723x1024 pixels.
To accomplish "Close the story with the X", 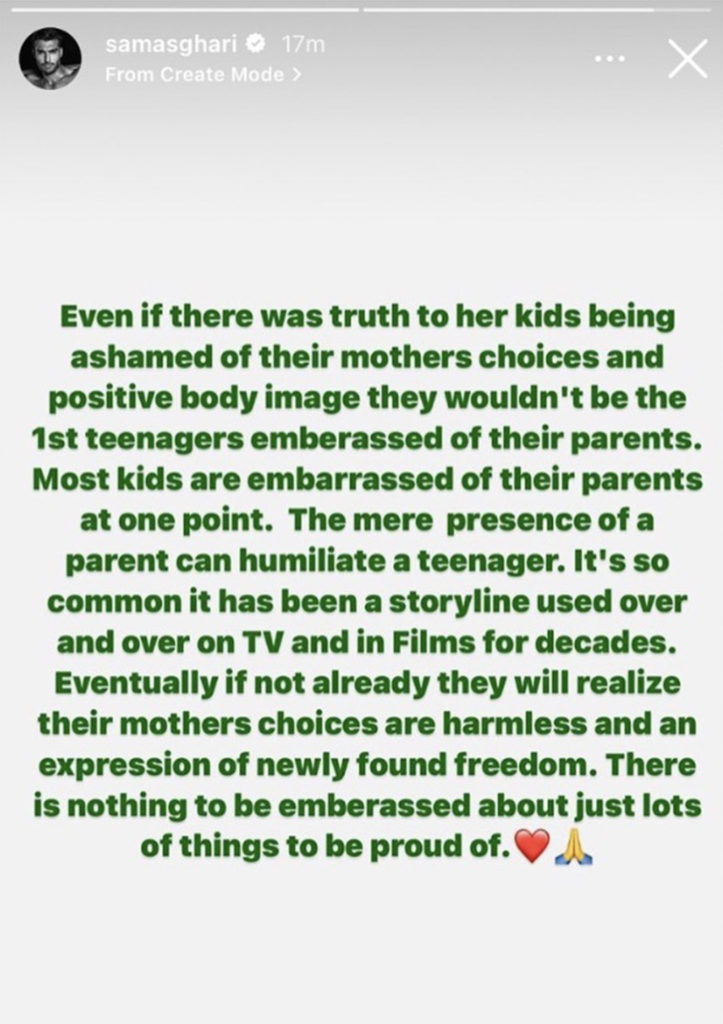I will tap(687, 59).
